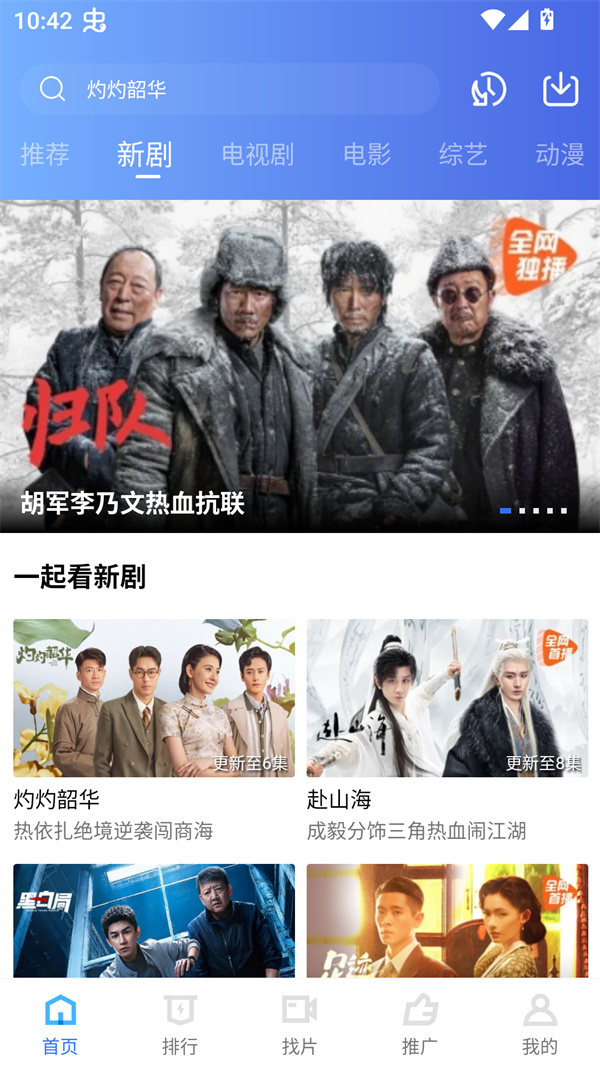600x1066 pixels.
Task: Go to the 电影 tab
Action: point(367,154)
